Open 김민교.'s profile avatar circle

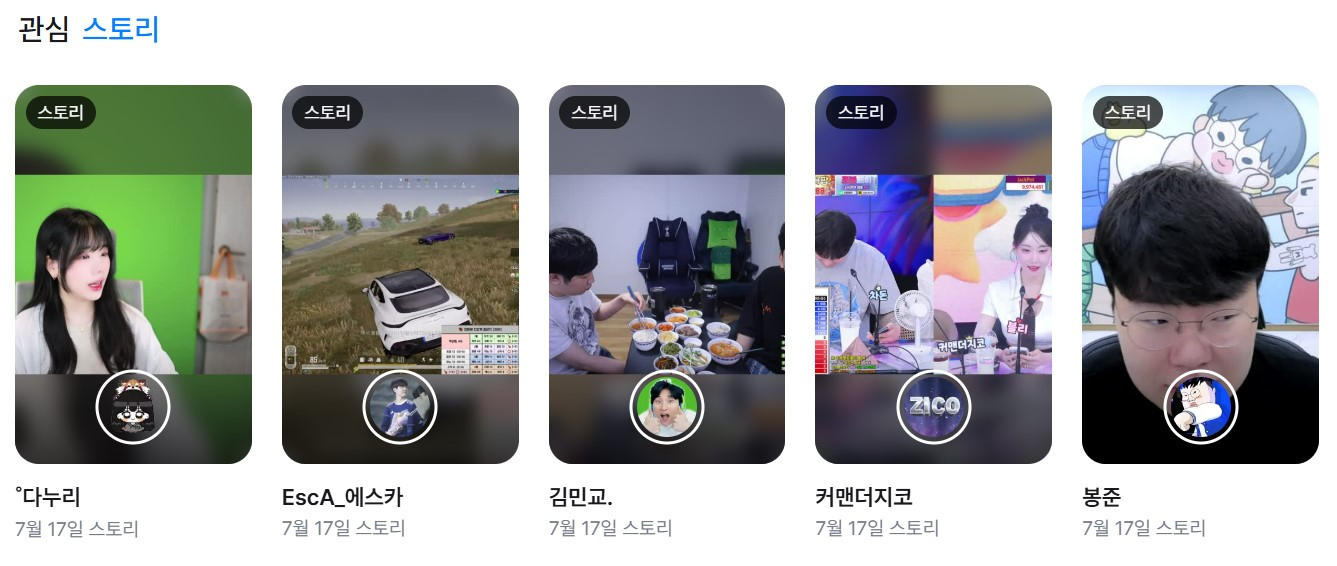667,407
